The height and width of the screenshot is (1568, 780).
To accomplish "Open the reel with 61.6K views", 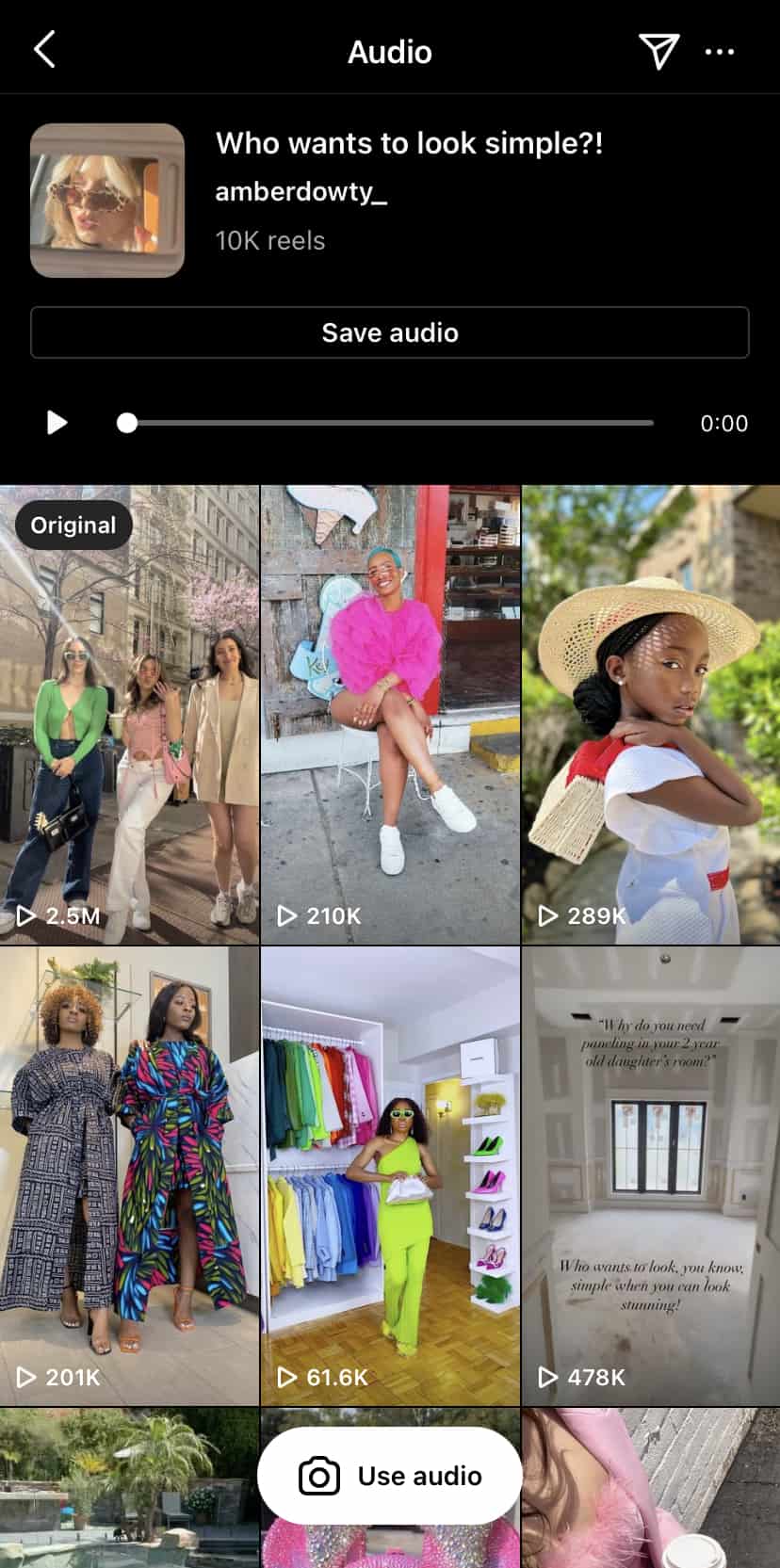I will pyautogui.click(x=390, y=1175).
